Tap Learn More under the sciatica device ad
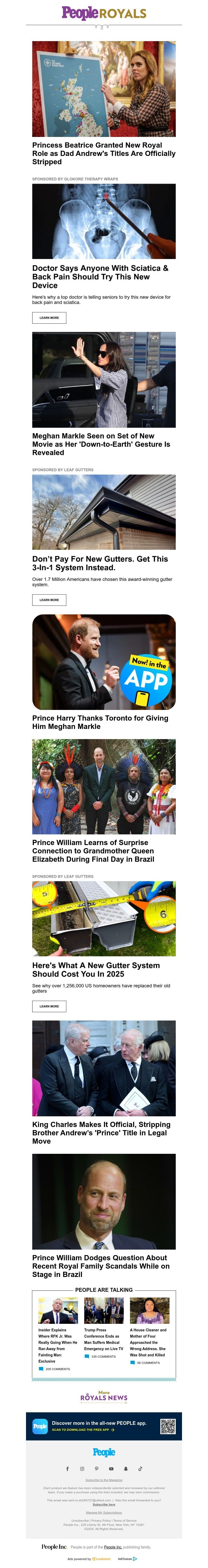Viewport: 208px width, 1568px height. 49,318
